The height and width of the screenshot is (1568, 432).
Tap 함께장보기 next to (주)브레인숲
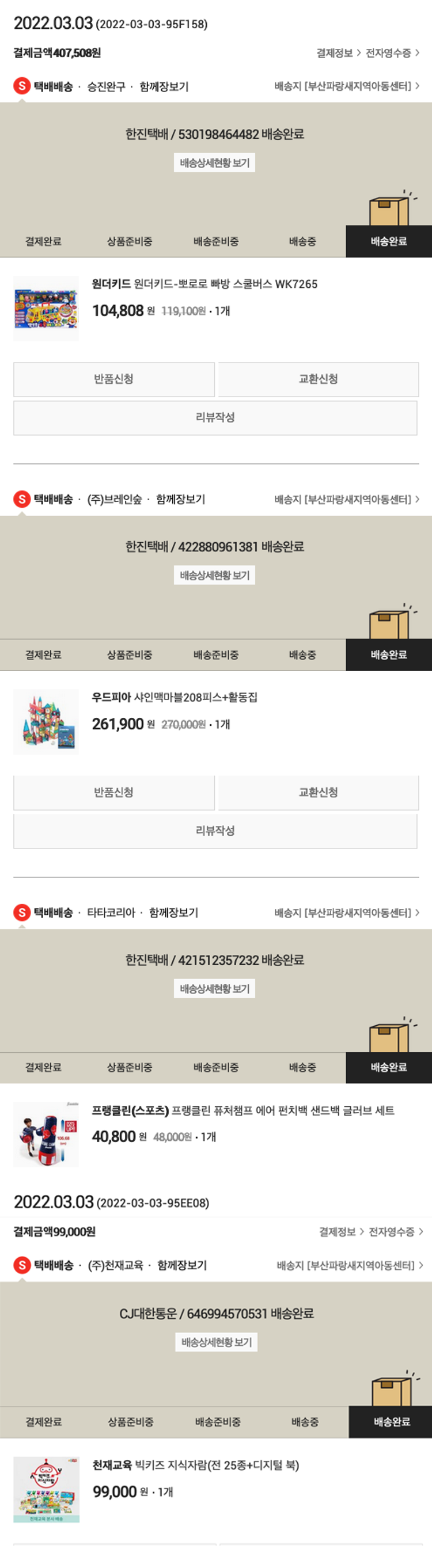click(180, 500)
